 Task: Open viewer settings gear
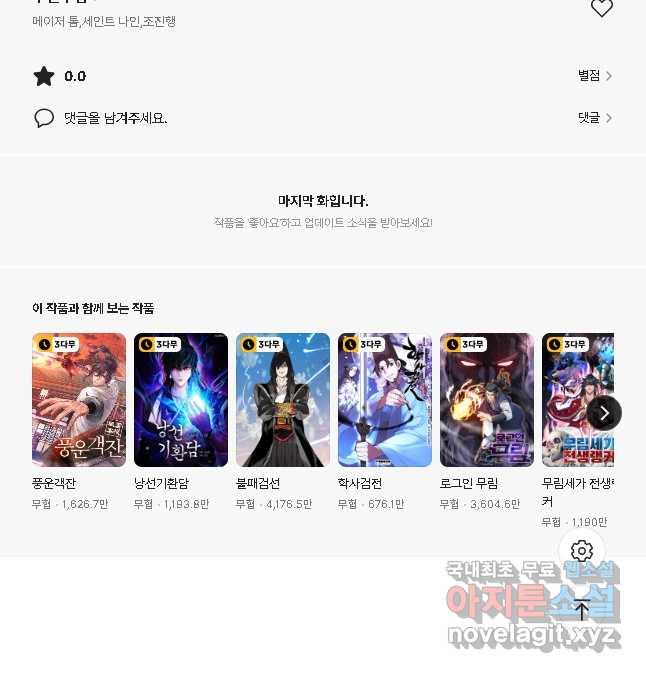(582, 551)
